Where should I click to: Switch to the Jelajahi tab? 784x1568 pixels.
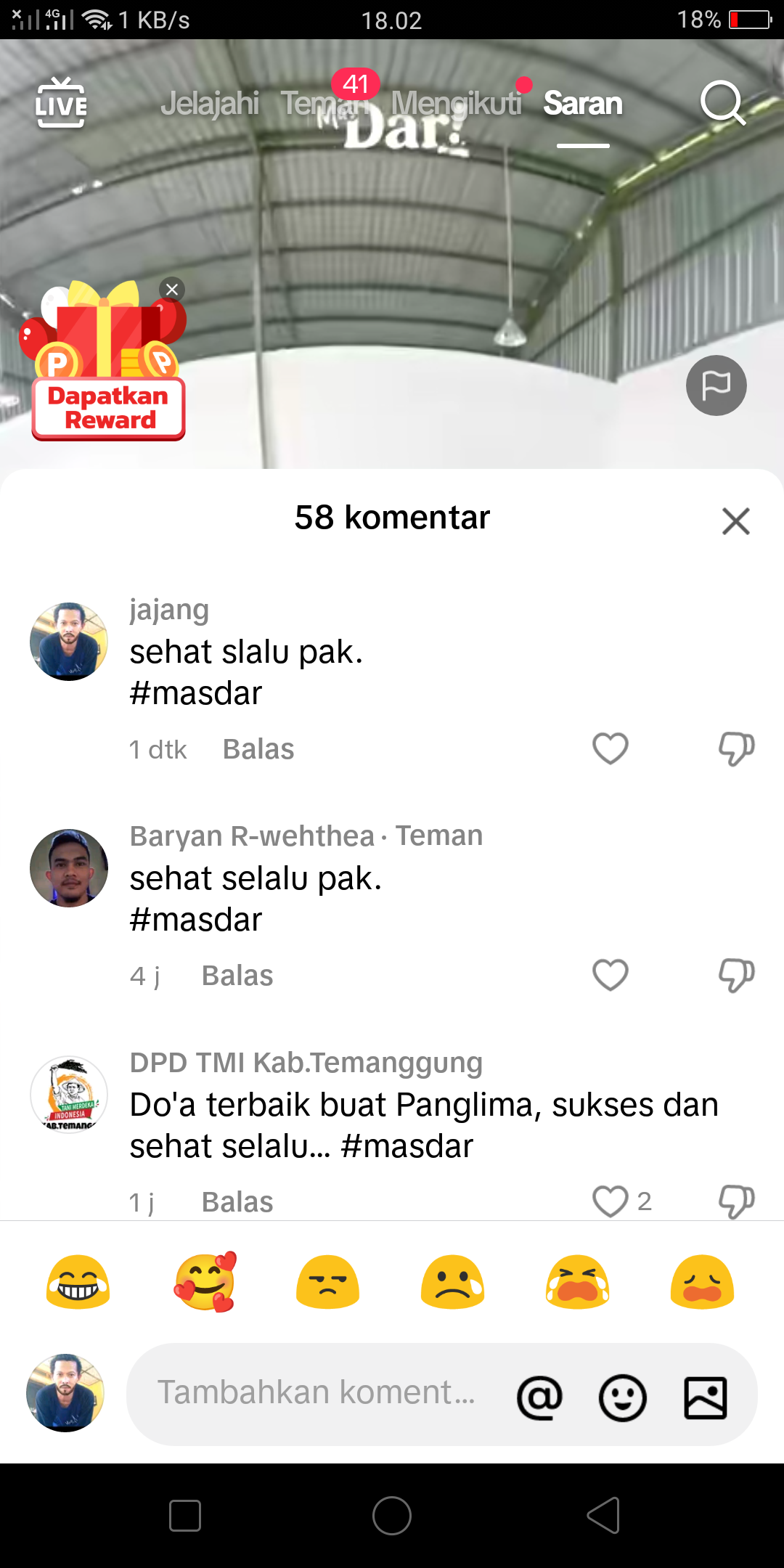coord(209,104)
